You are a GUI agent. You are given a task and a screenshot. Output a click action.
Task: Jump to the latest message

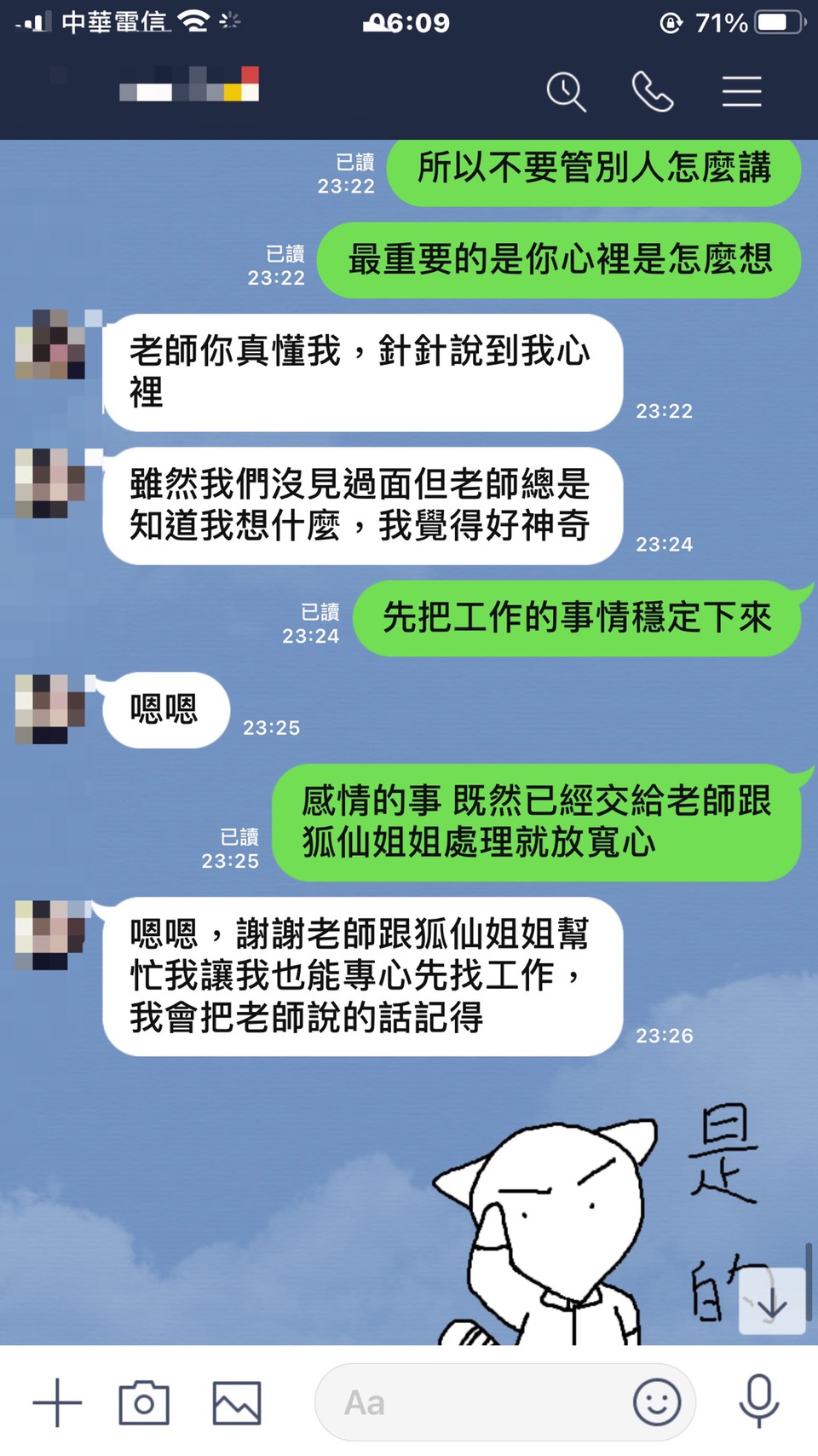coord(771,1302)
